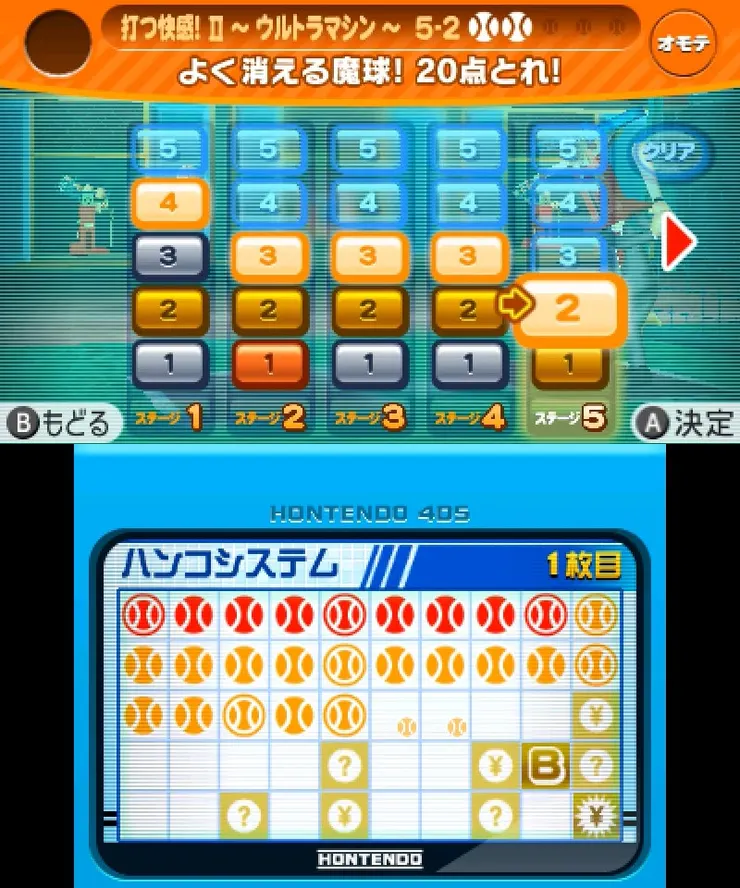Choose the red level 1 in ステージ2
Screen dimensions: 740x888
(x=268, y=364)
